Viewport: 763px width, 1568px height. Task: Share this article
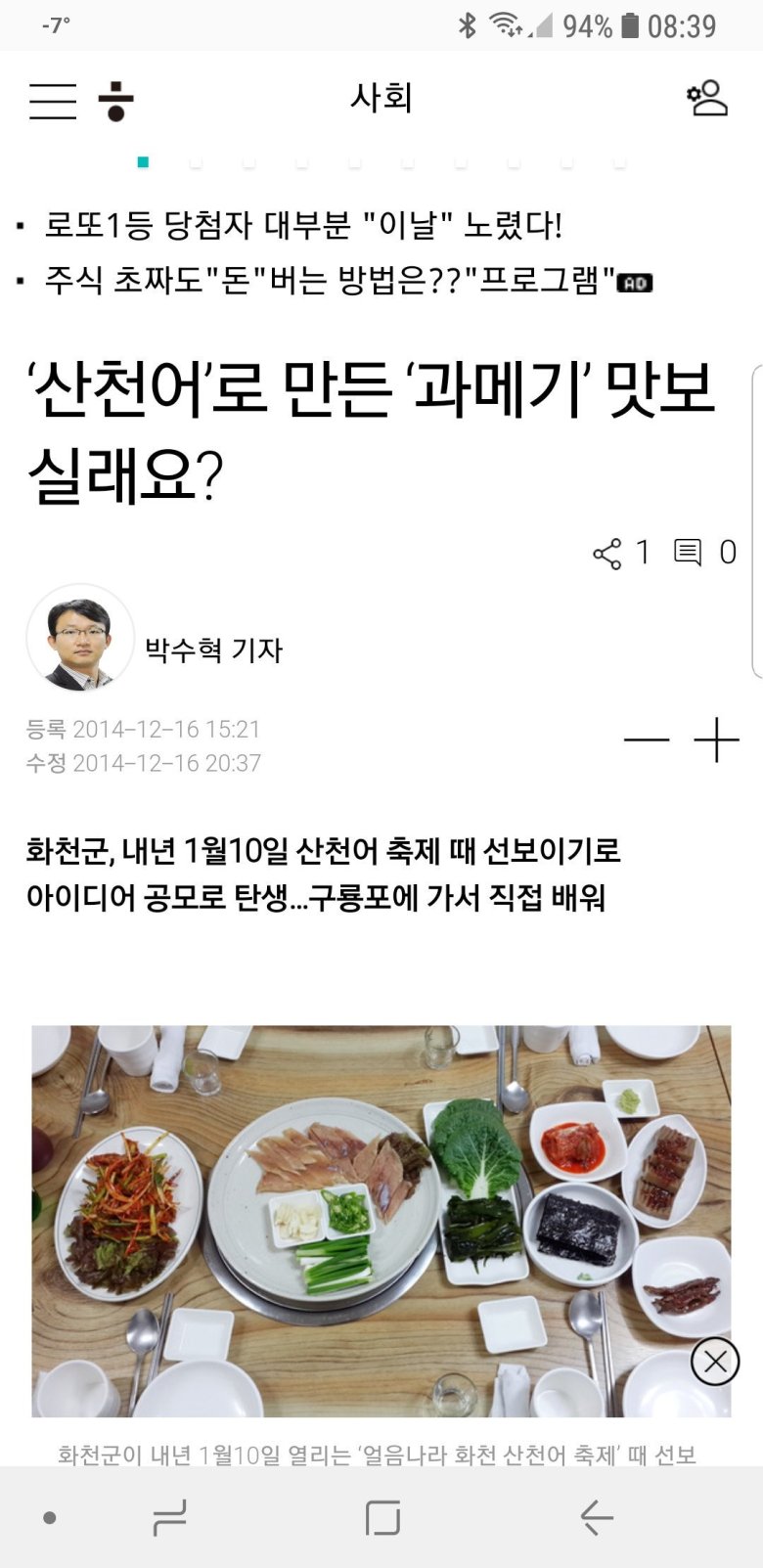[x=607, y=554]
